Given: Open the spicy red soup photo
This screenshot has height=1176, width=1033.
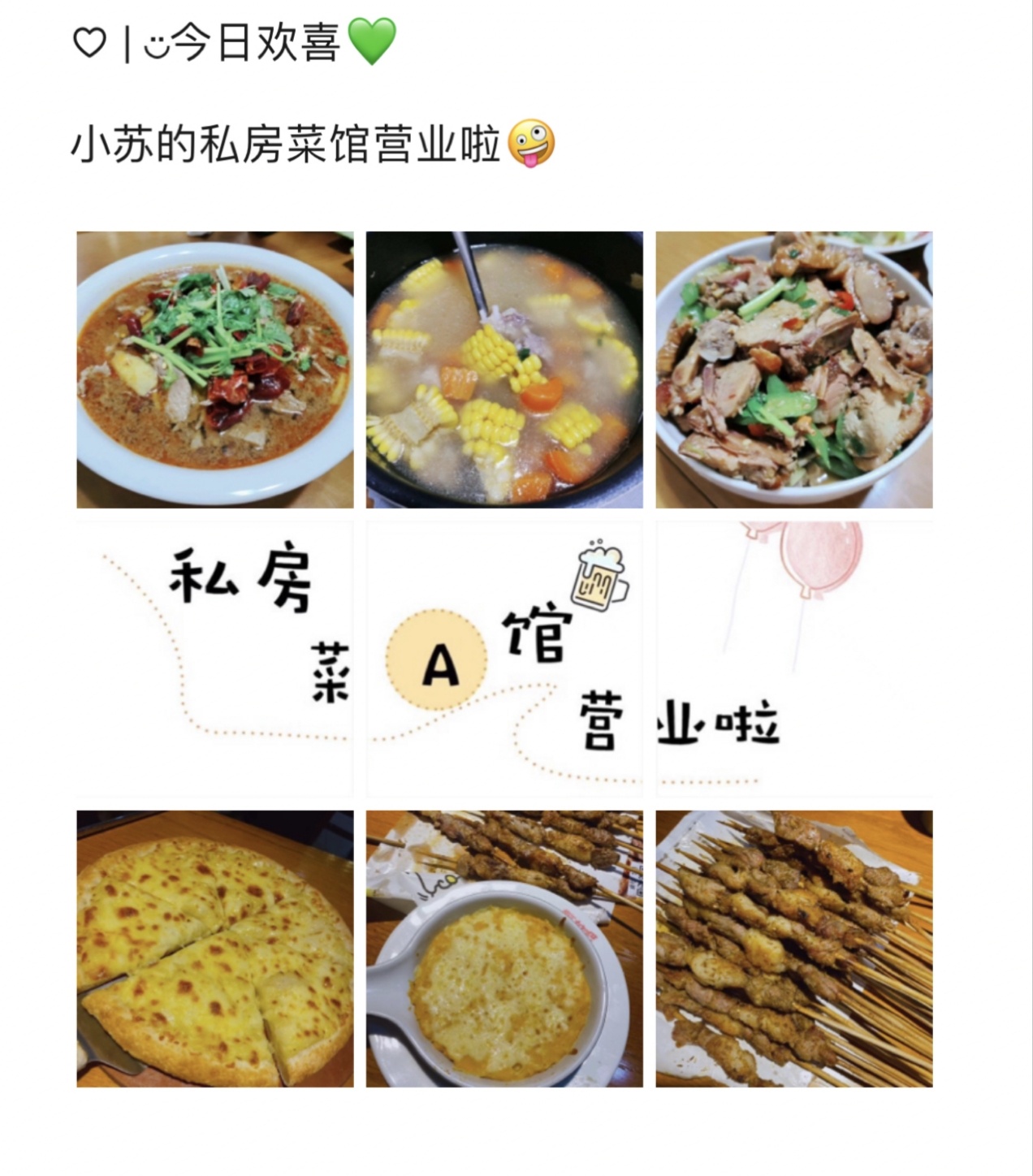Looking at the screenshot, I should pos(215,370).
